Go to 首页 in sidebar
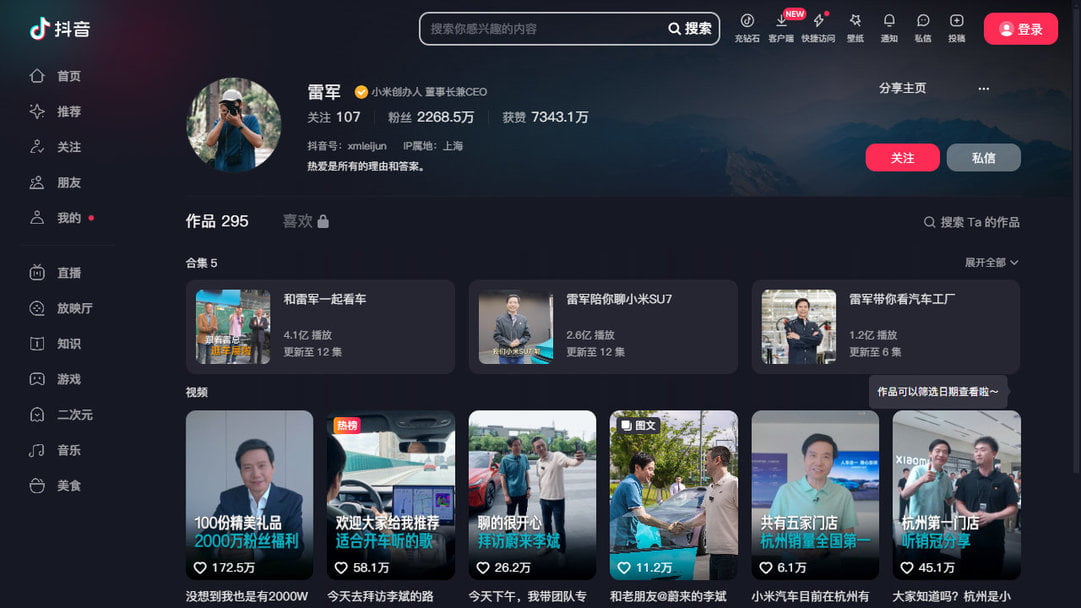The height and width of the screenshot is (608, 1081). 68,76
